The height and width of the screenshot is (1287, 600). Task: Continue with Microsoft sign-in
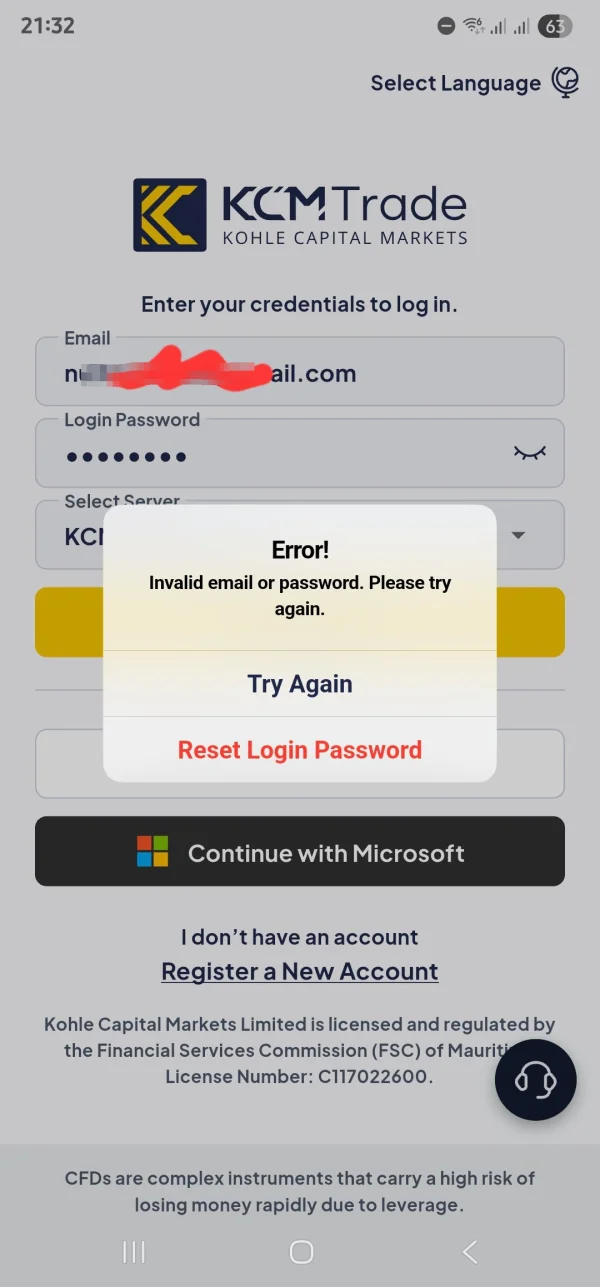pos(300,852)
